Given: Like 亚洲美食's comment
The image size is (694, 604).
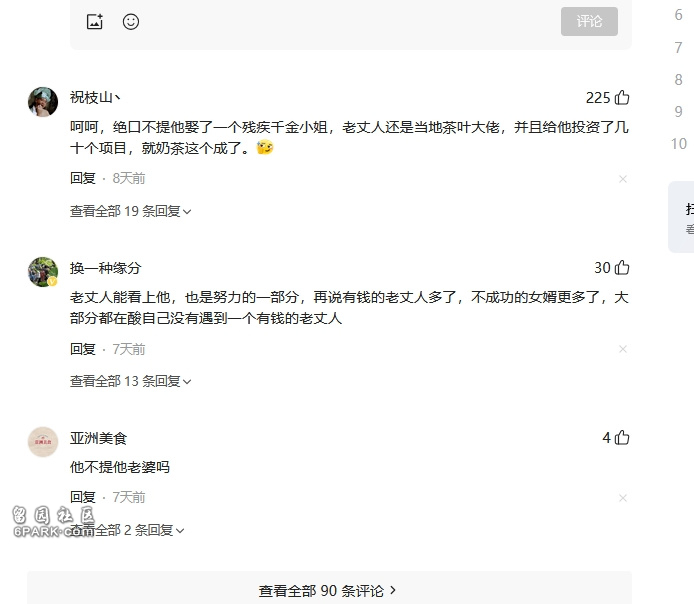Looking at the screenshot, I should [x=622, y=438].
